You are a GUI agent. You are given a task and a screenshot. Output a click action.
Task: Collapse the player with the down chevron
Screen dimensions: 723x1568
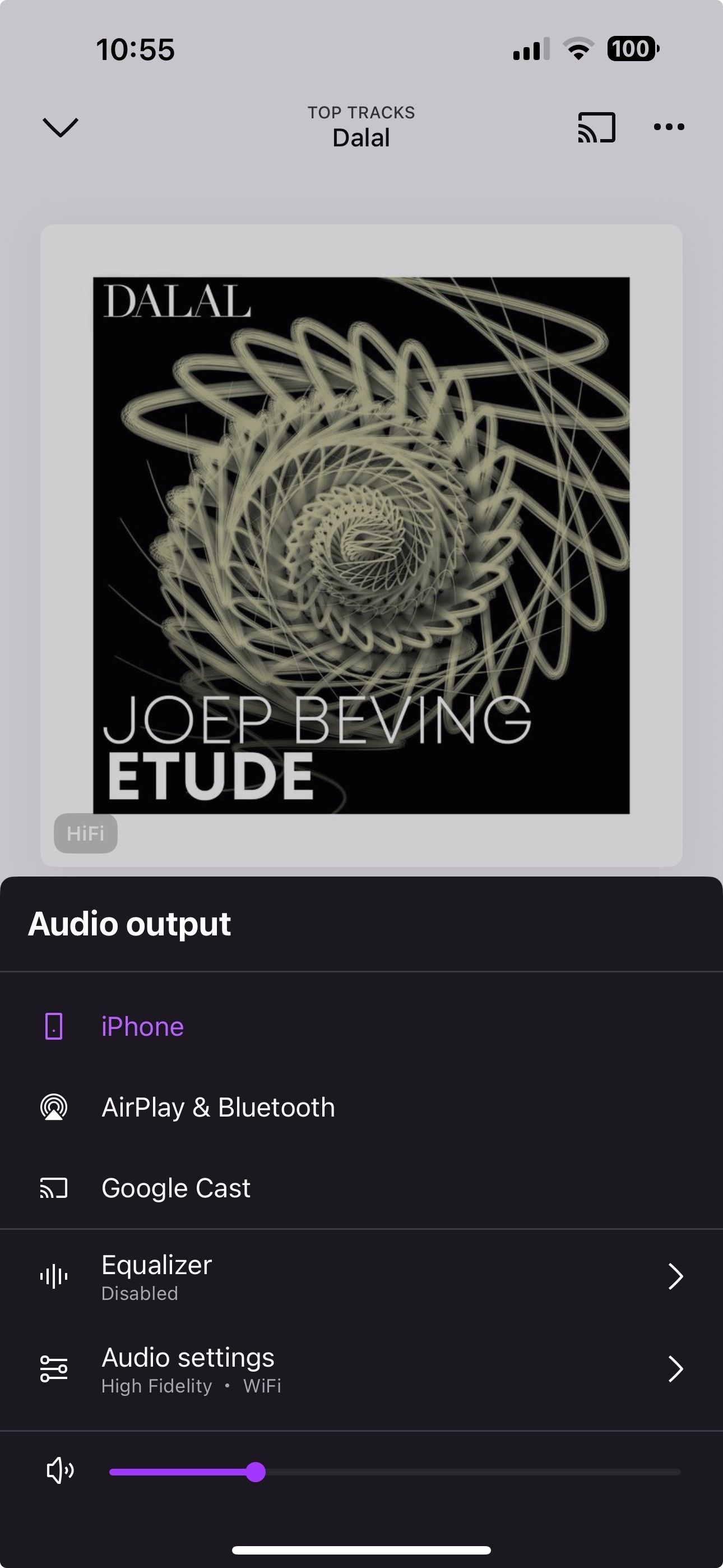61,127
